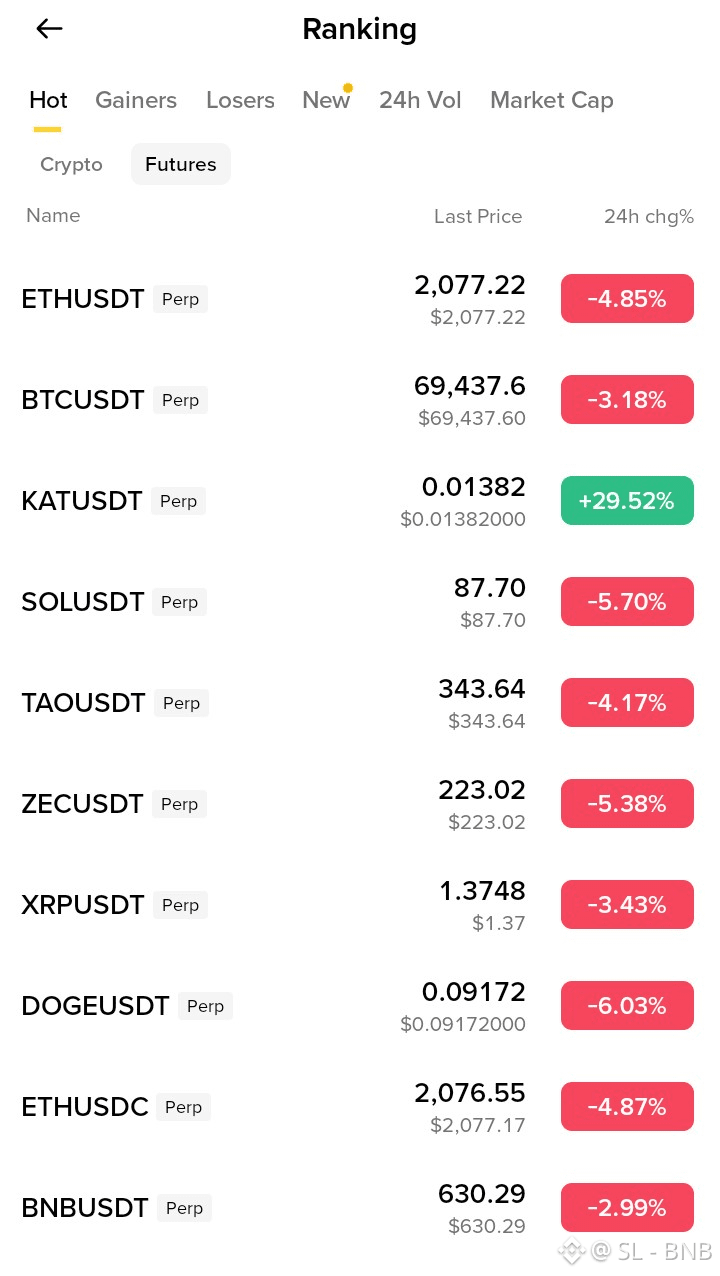Open the KATUSDT perpetual row
The height and width of the screenshot is (1276, 720).
(360, 501)
